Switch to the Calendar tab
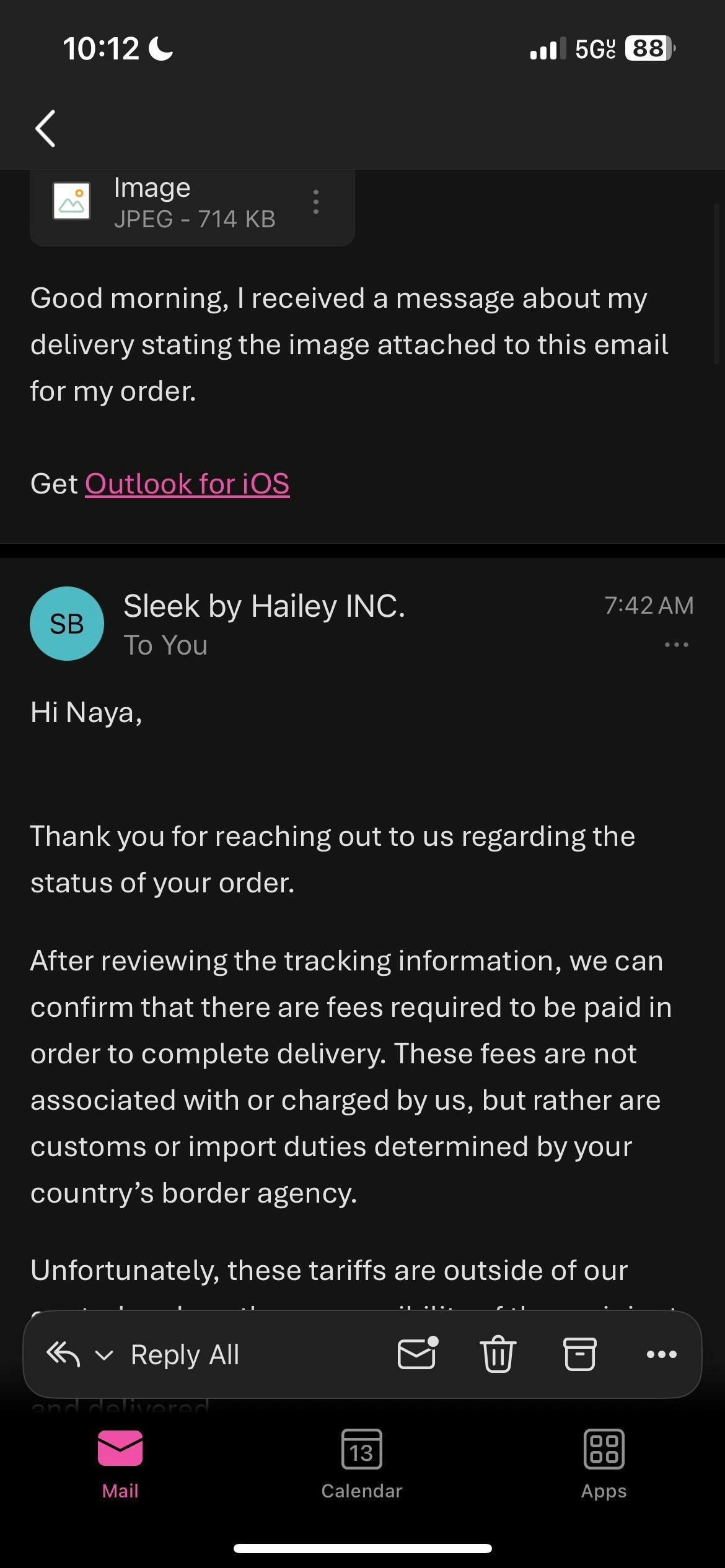725x1568 pixels. (x=362, y=1464)
